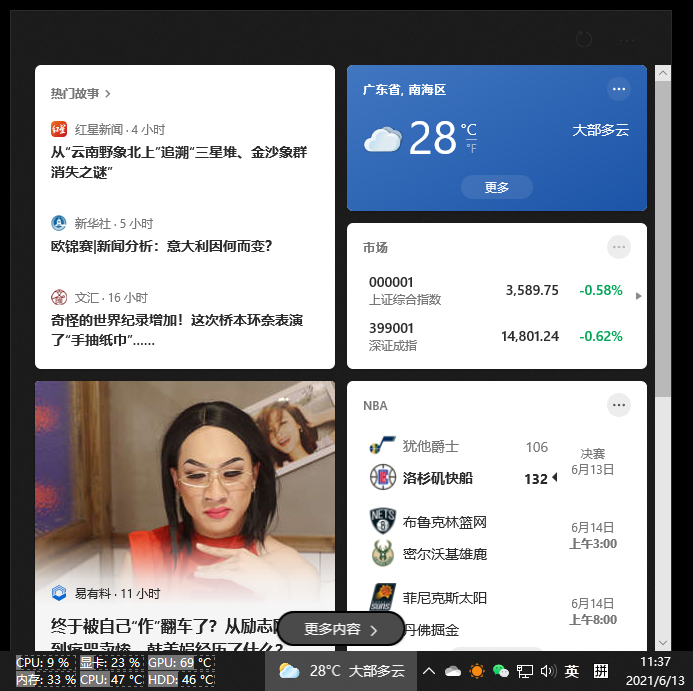Open the panel's top overflow menu
The height and width of the screenshot is (691, 693).
(627, 40)
